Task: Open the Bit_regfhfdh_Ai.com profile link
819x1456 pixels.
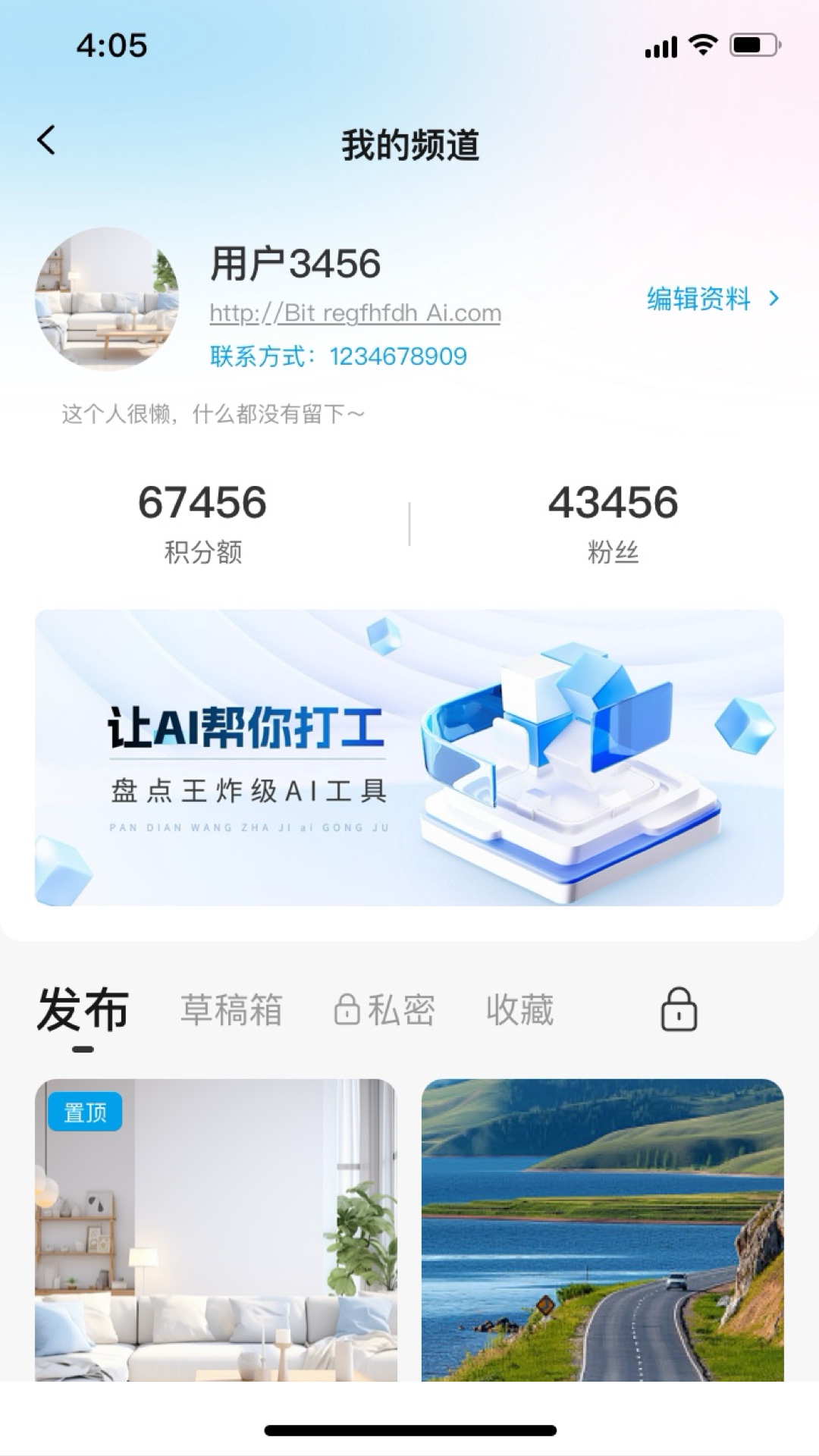Action: pyautogui.click(x=354, y=313)
